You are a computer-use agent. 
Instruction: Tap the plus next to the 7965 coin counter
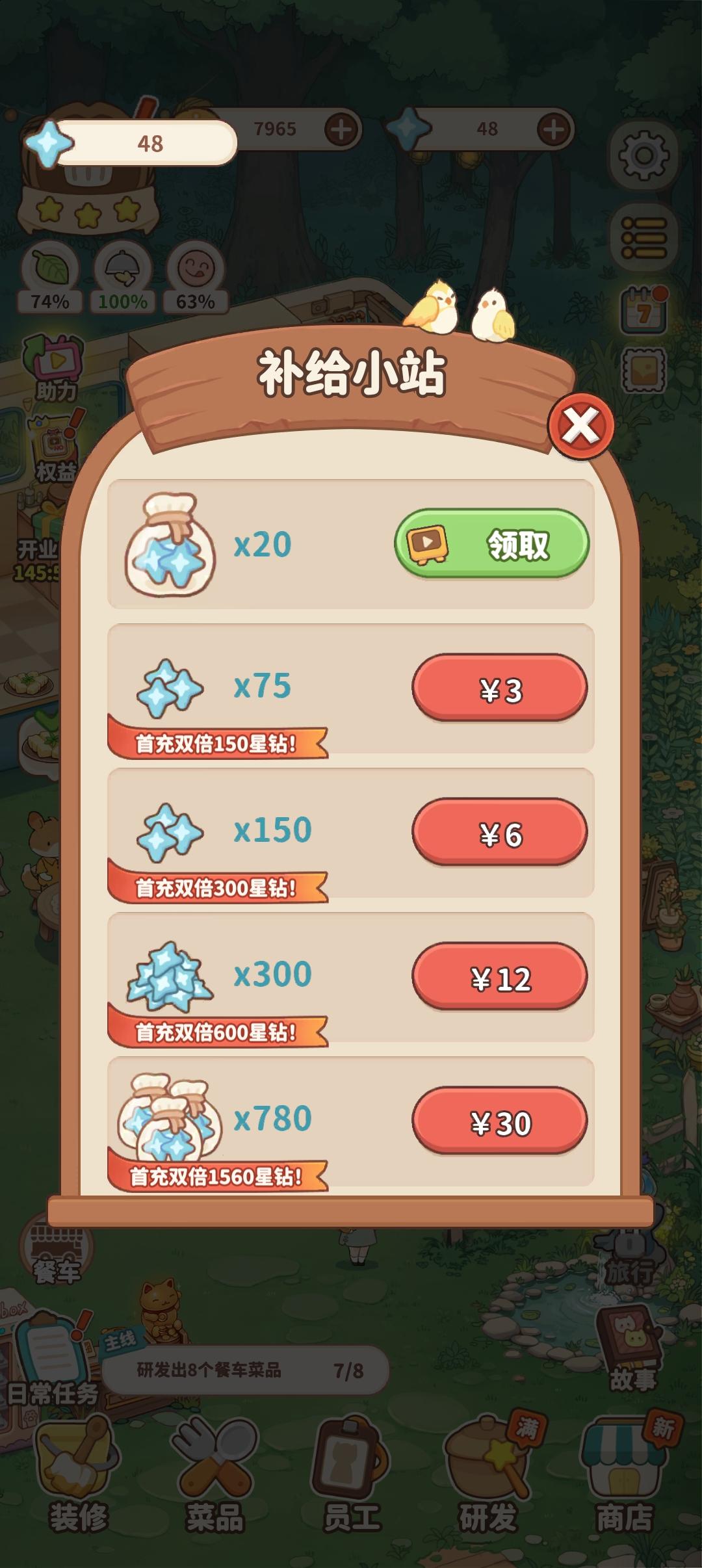(x=341, y=129)
